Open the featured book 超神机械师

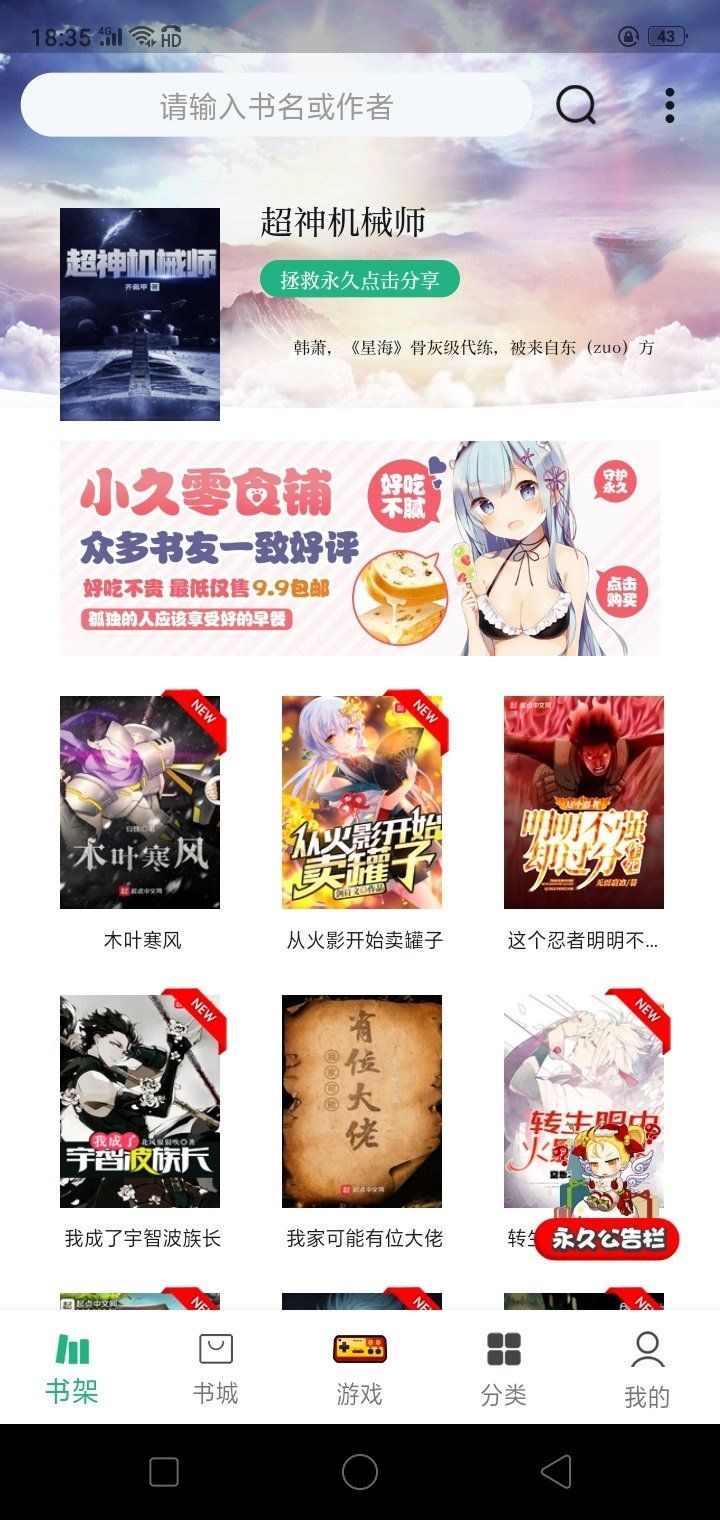pos(140,314)
